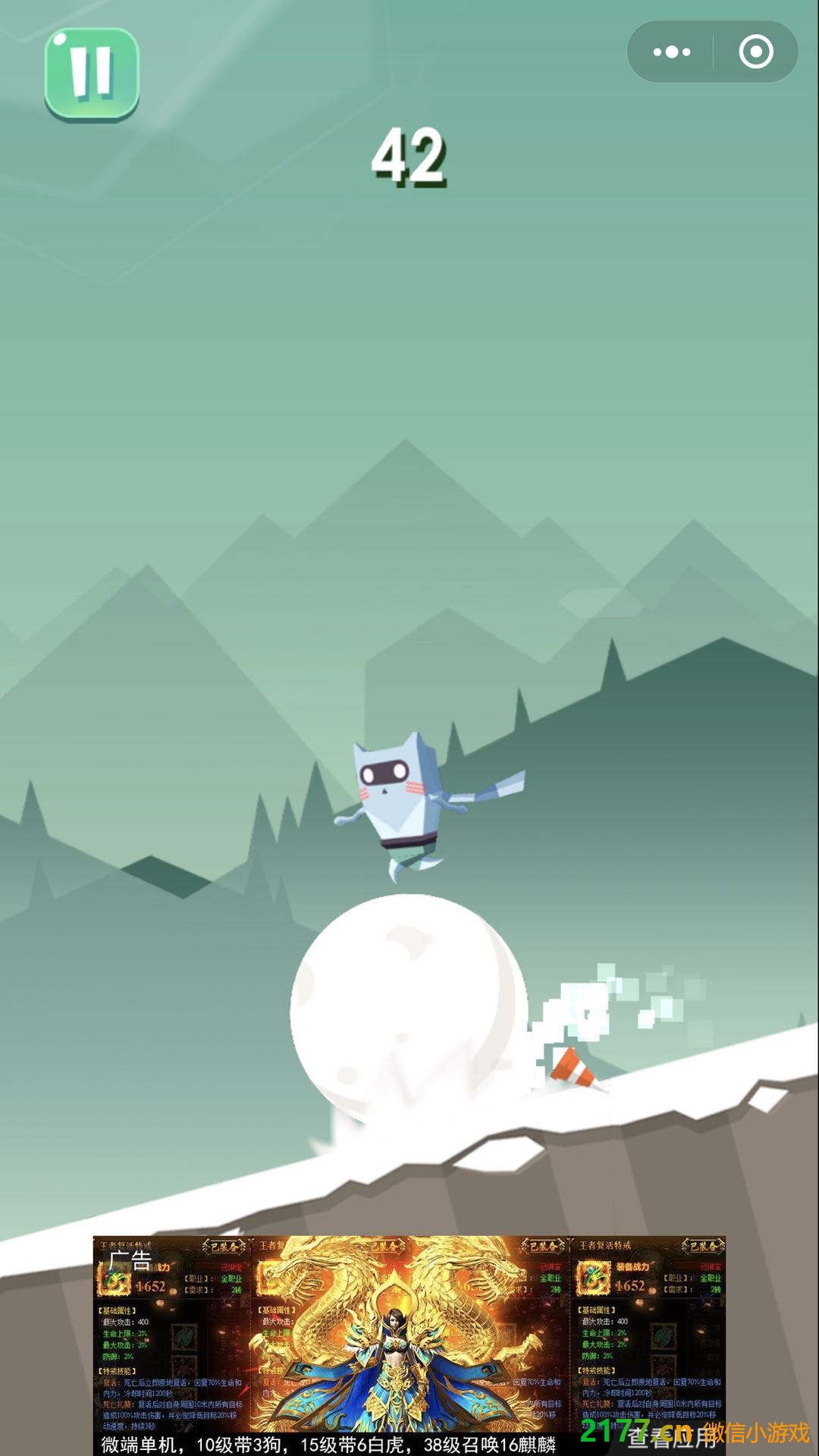Open the advertisement banner
This screenshot has width=819, height=1456.
[409, 1335]
